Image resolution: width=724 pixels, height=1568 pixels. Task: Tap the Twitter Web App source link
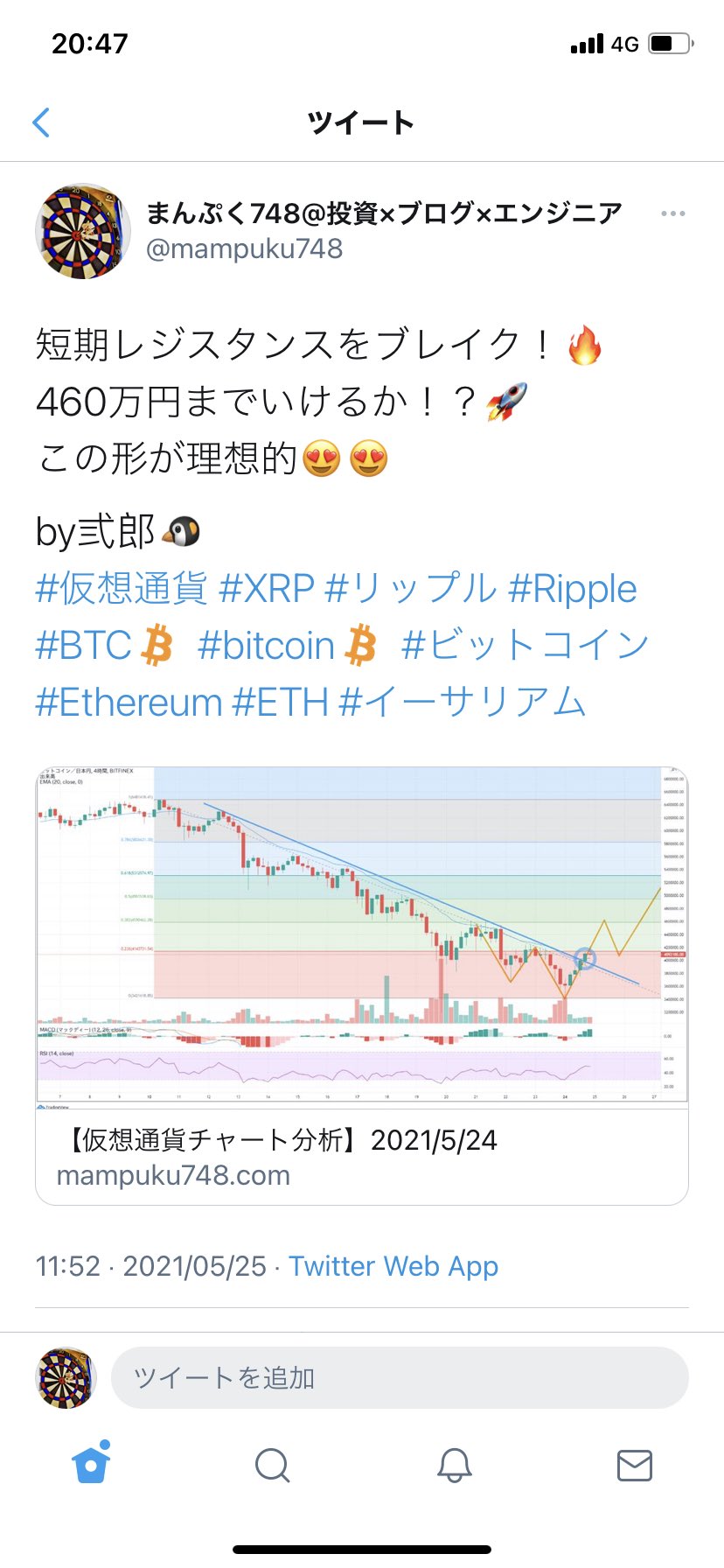(x=393, y=1266)
